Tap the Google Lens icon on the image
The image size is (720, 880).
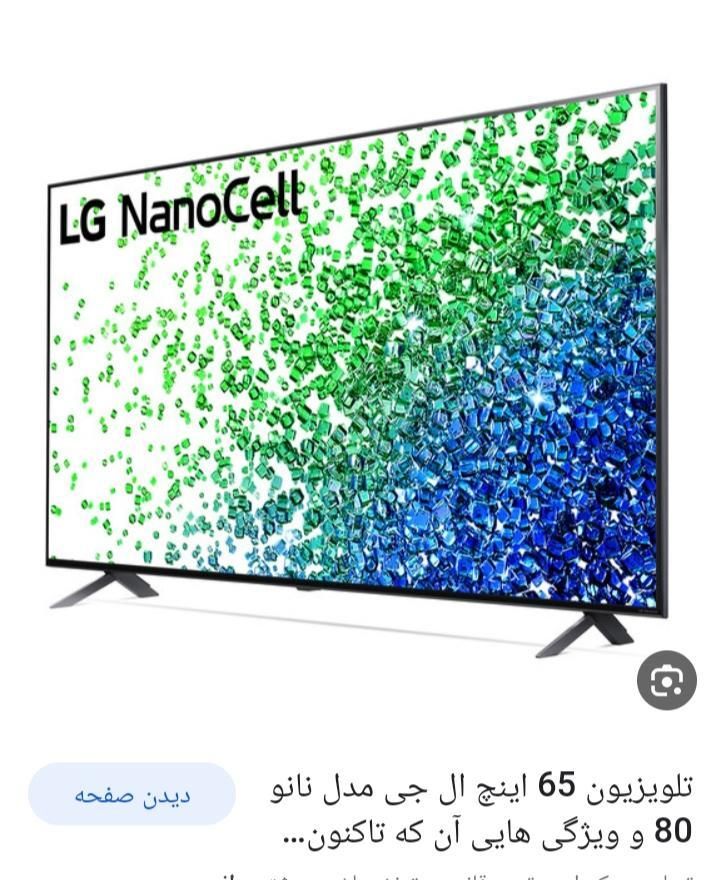coord(666,681)
